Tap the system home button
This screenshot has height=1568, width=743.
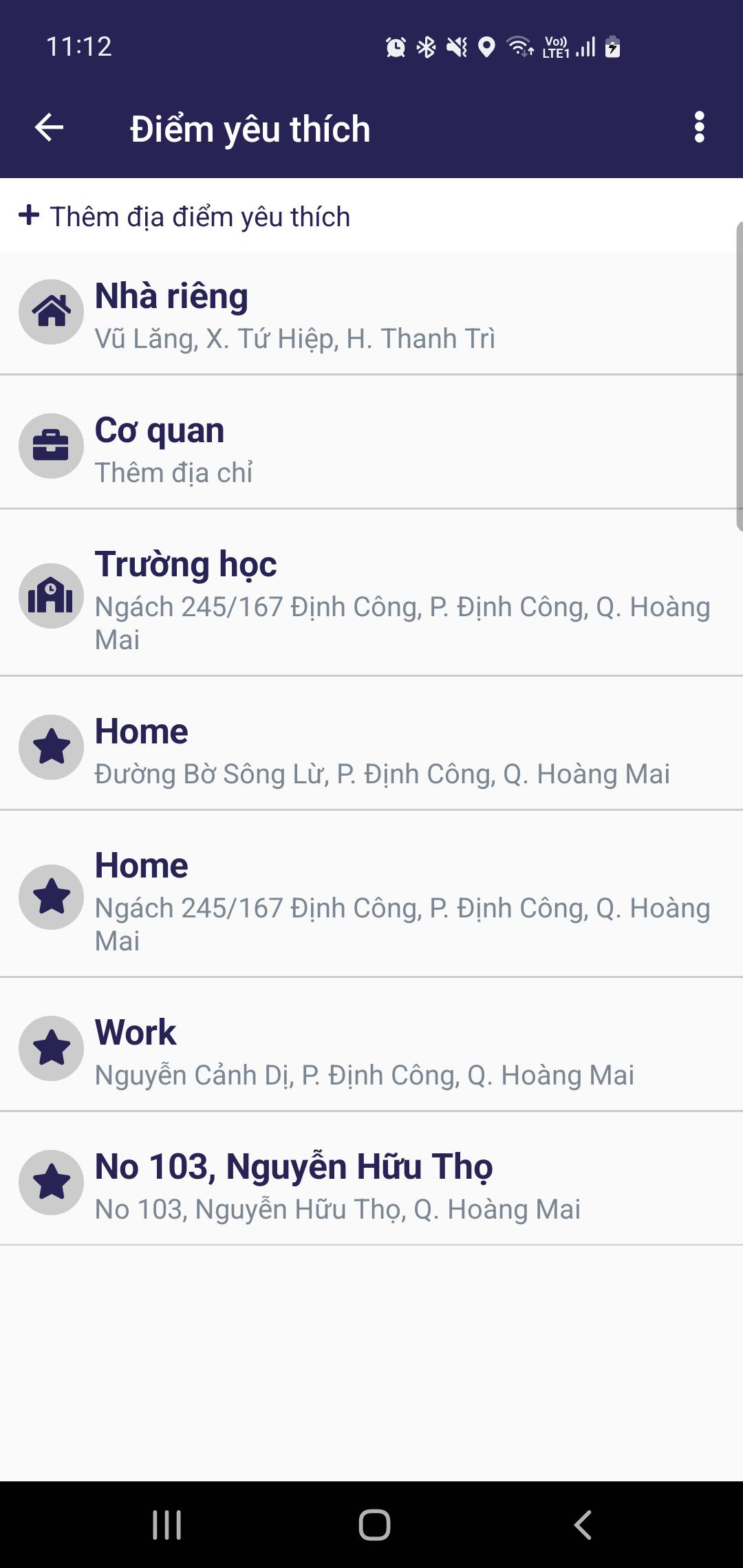tap(374, 1525)
